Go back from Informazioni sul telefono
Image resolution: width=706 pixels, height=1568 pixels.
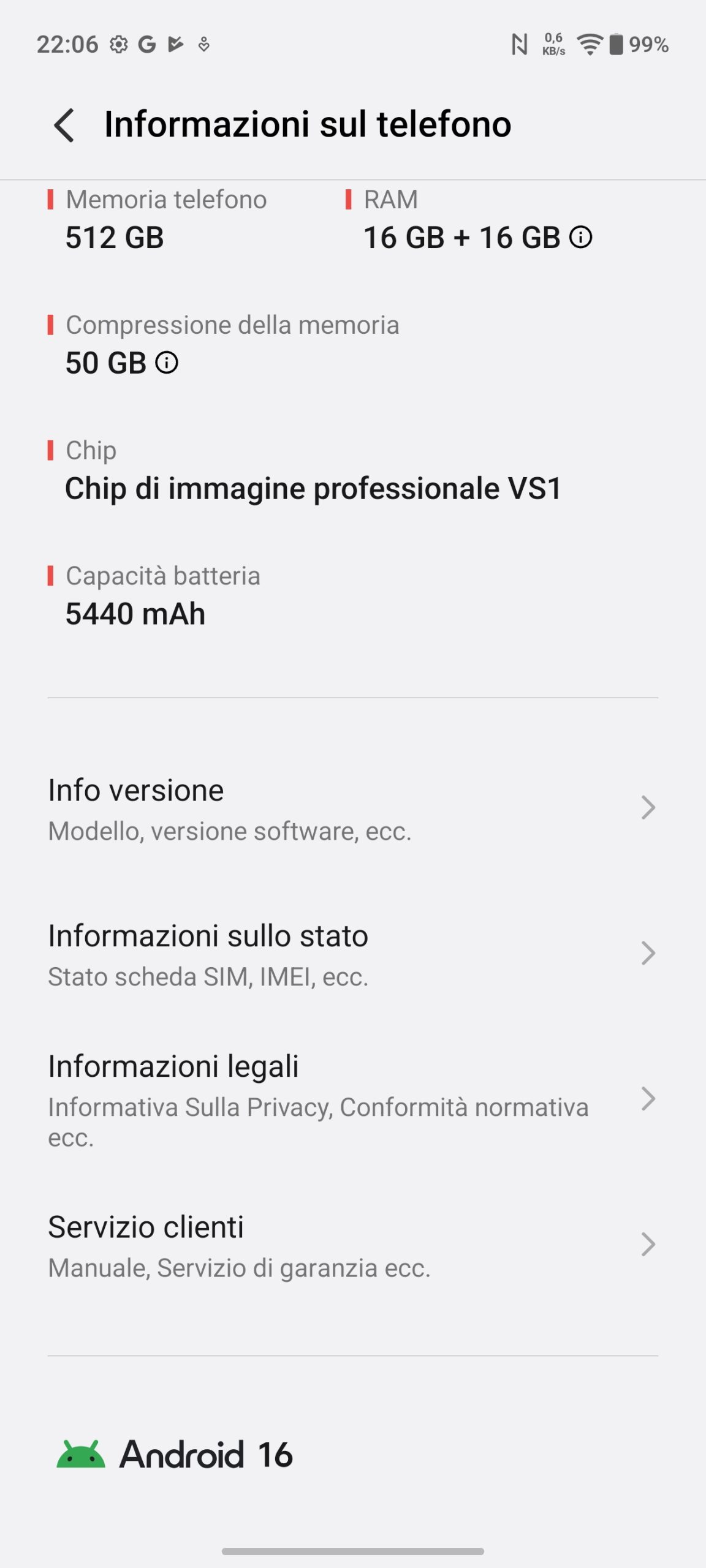point(64,125)
